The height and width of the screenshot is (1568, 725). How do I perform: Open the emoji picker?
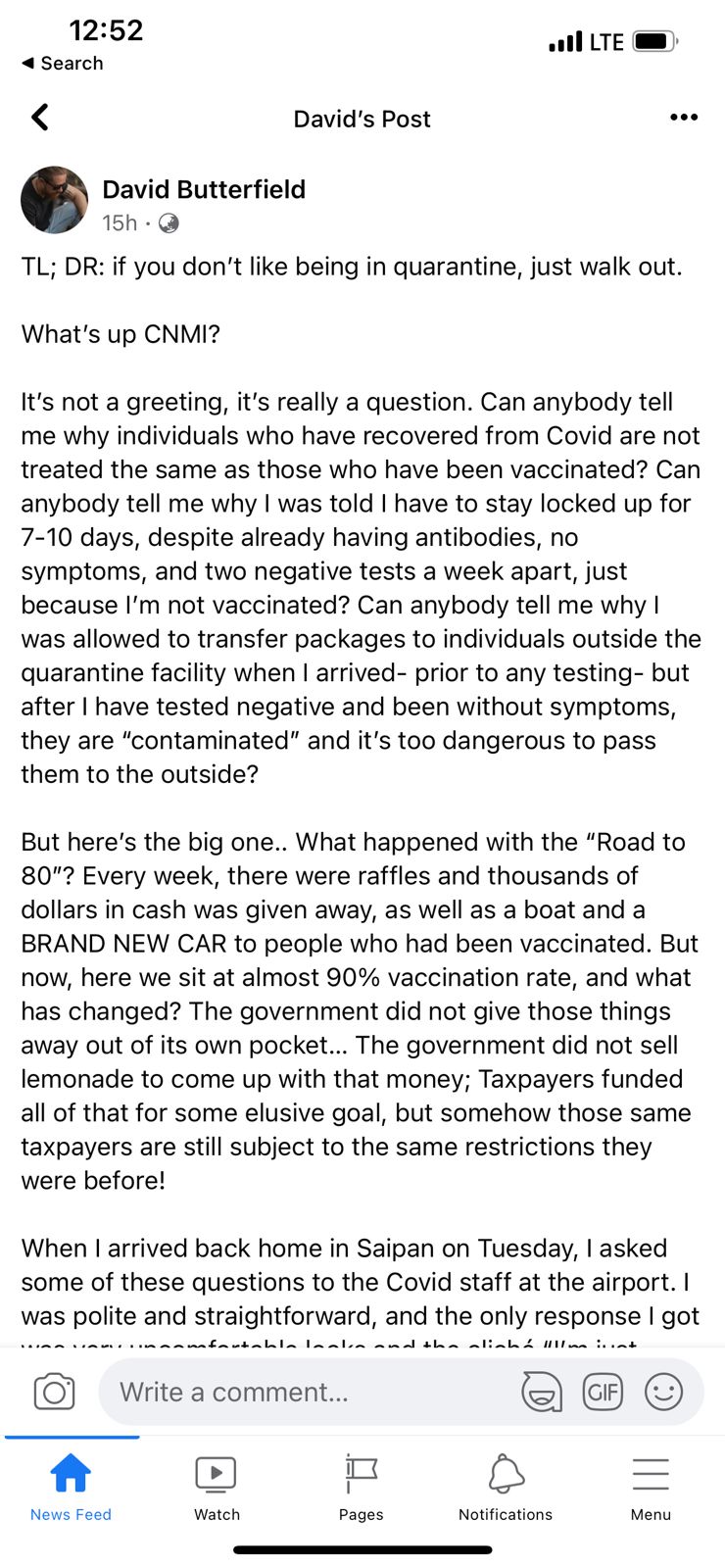[x=663, y=1392]
